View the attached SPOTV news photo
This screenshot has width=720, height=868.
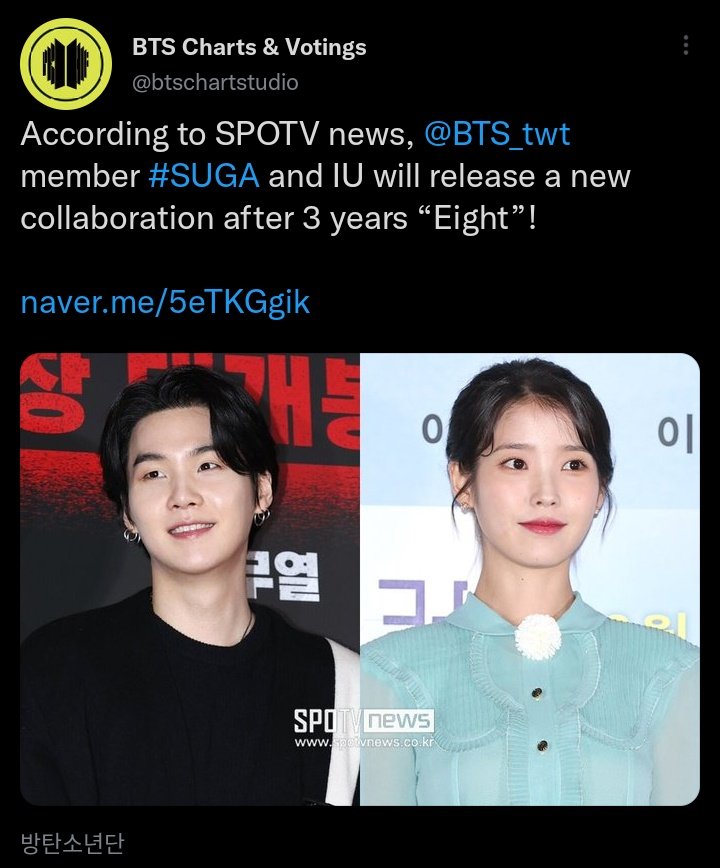coord(360,579)
